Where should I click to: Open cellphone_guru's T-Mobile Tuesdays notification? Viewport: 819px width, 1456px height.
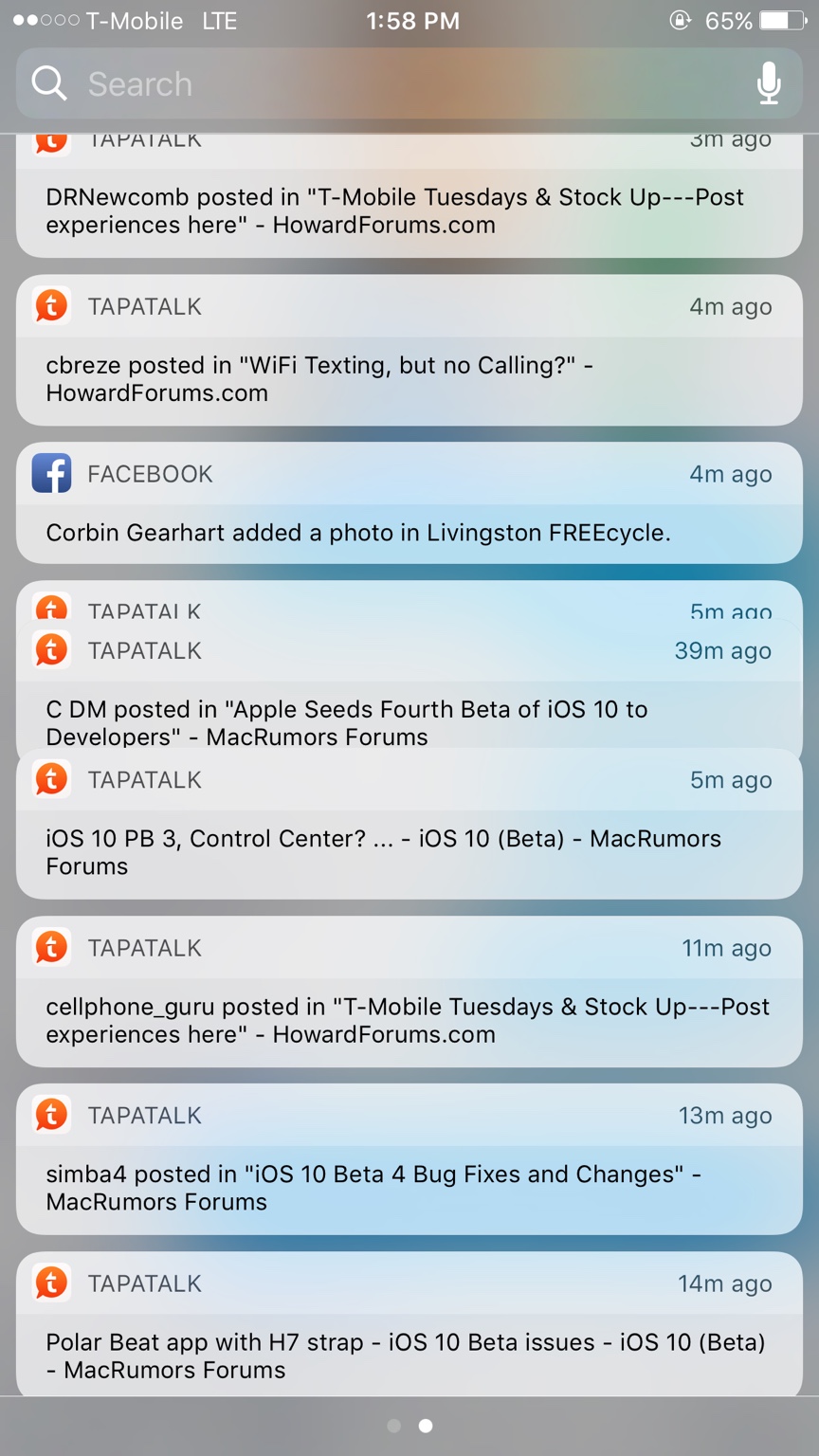[x=408, y=1019]
